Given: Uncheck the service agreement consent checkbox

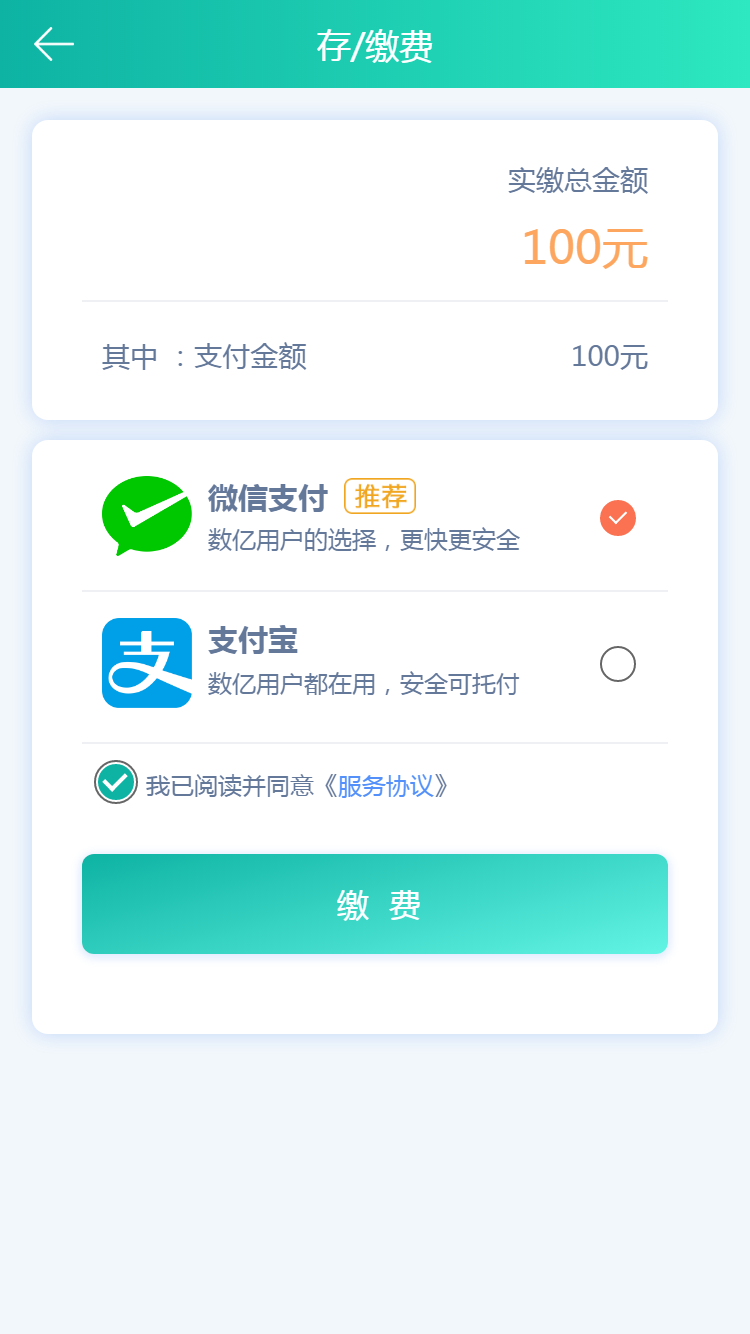Looking at the screenshot, I should pyautogui.click(x=116, y=783).
